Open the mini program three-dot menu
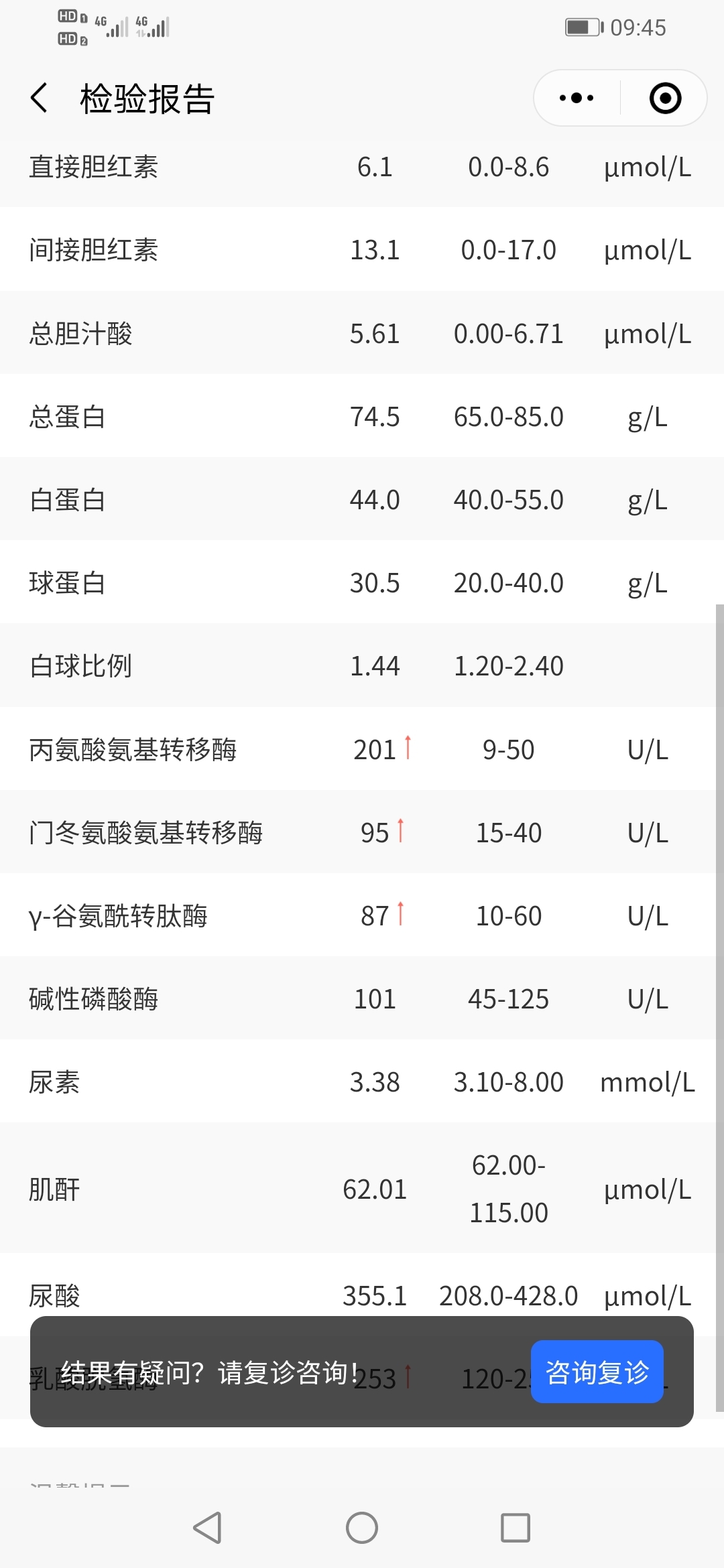Image resolution: width=724 pixels, height=1568 pixels. (x=577, y=98)
